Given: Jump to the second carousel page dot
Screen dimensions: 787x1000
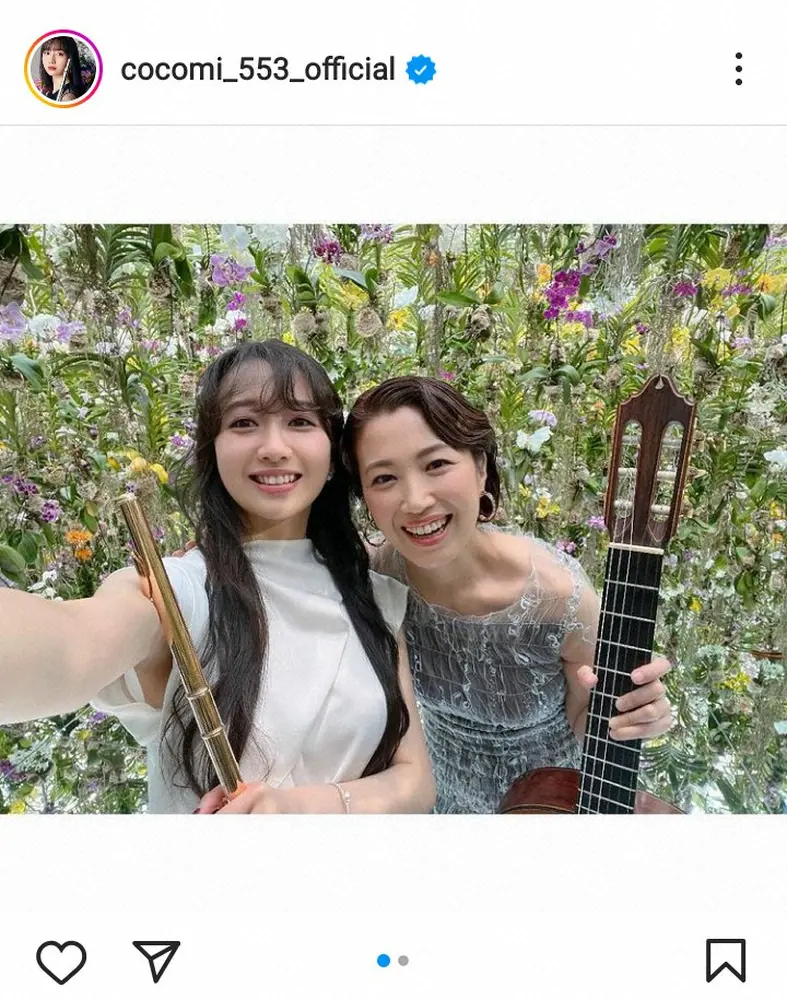Looking at the screenshot, I should (403, 961).
